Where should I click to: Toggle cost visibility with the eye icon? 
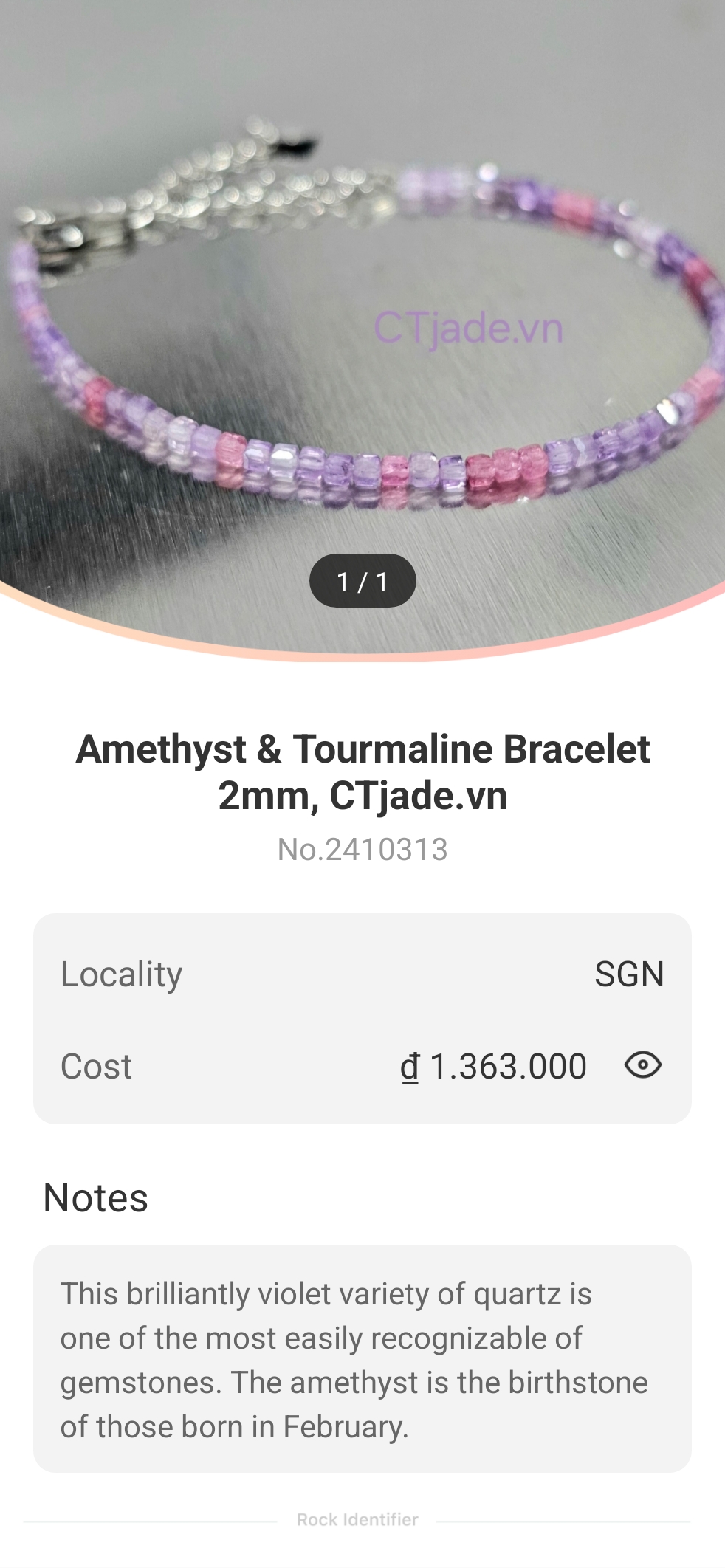tap(642, 1065)
